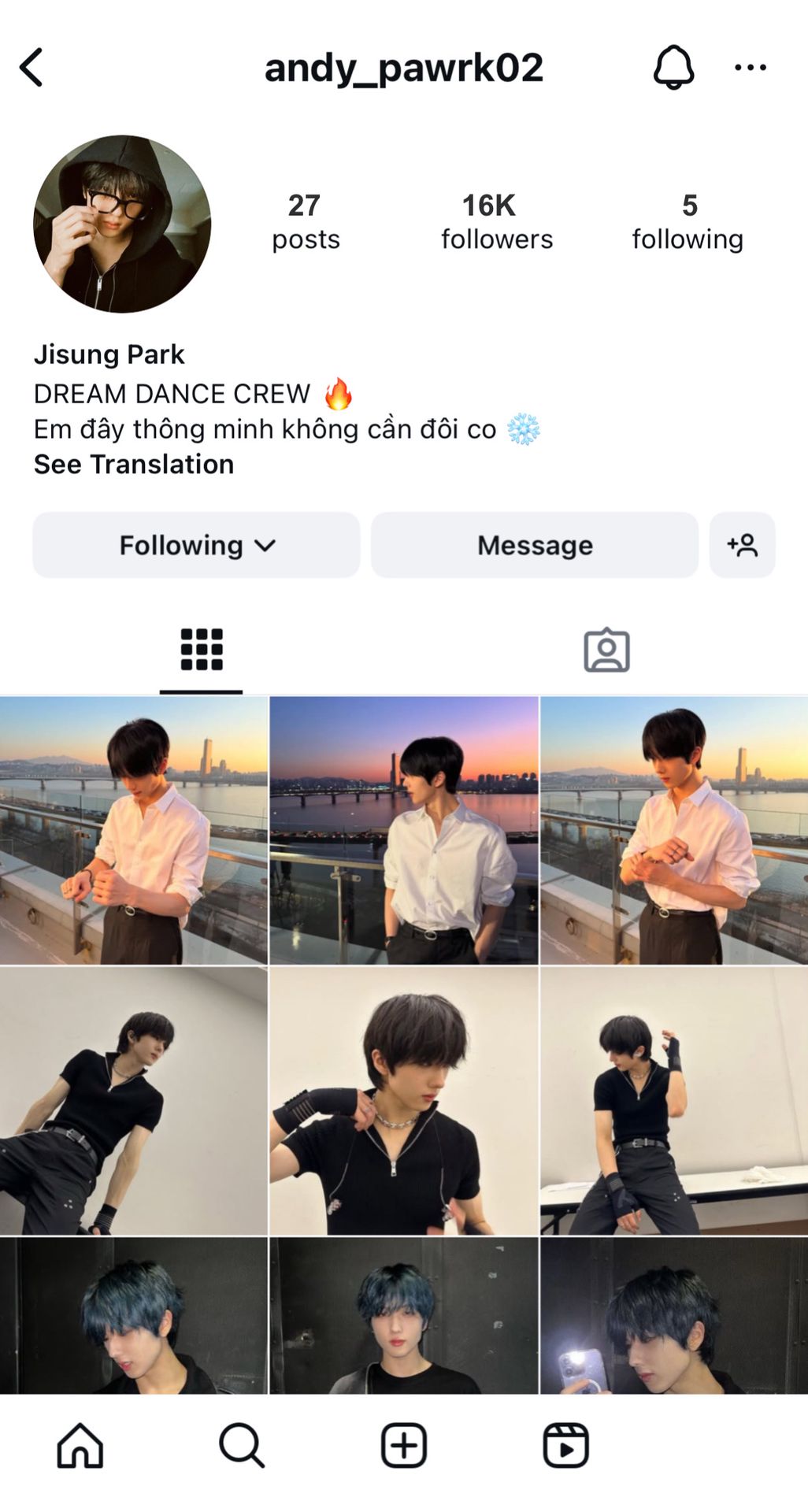Open the Search and explore tab
The image size is (808, 1512).
[242, 1445]
